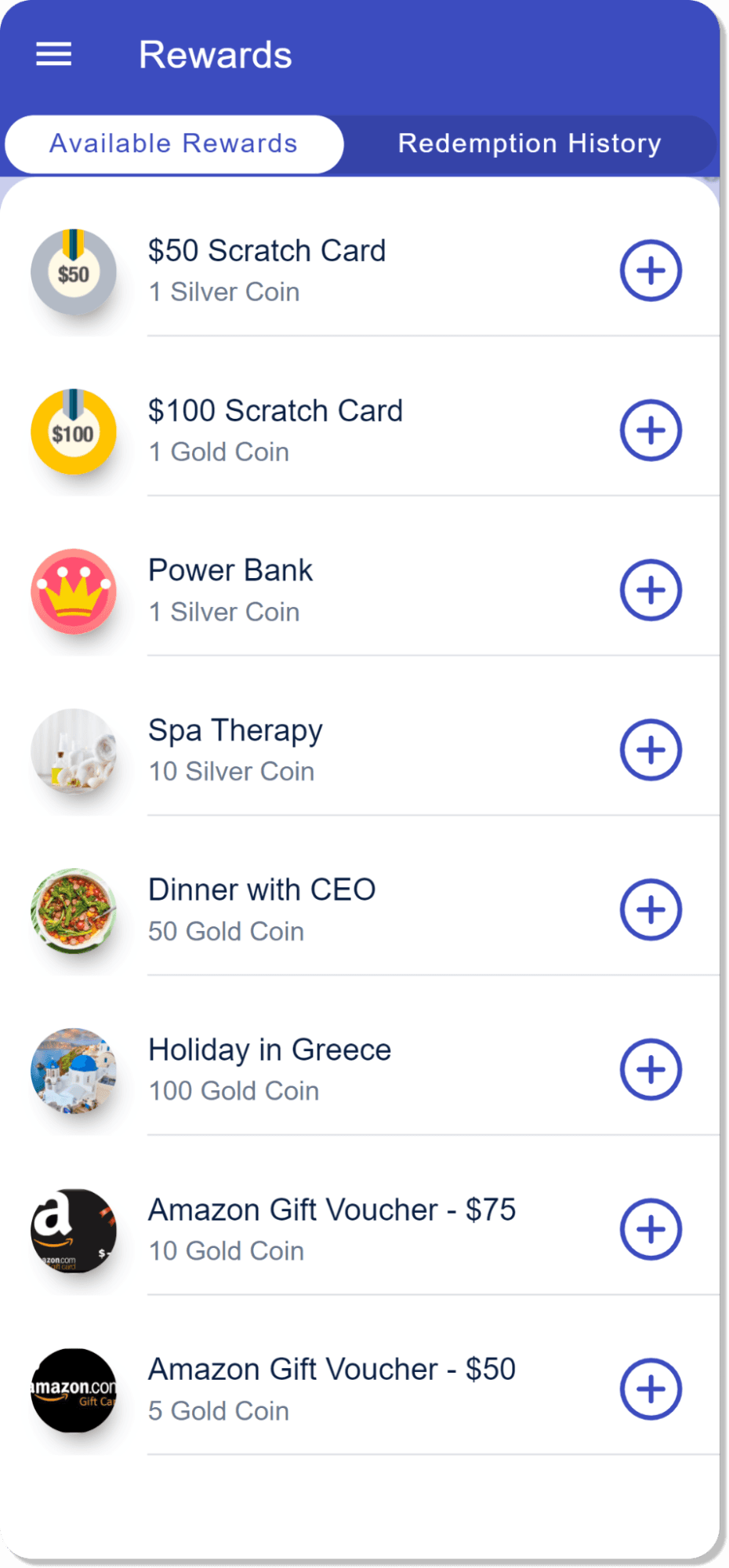The width and height of the screenshot is (729, 1568).
Task: Redeem Spa Therapy with plus icon
Action: [651, 751]
